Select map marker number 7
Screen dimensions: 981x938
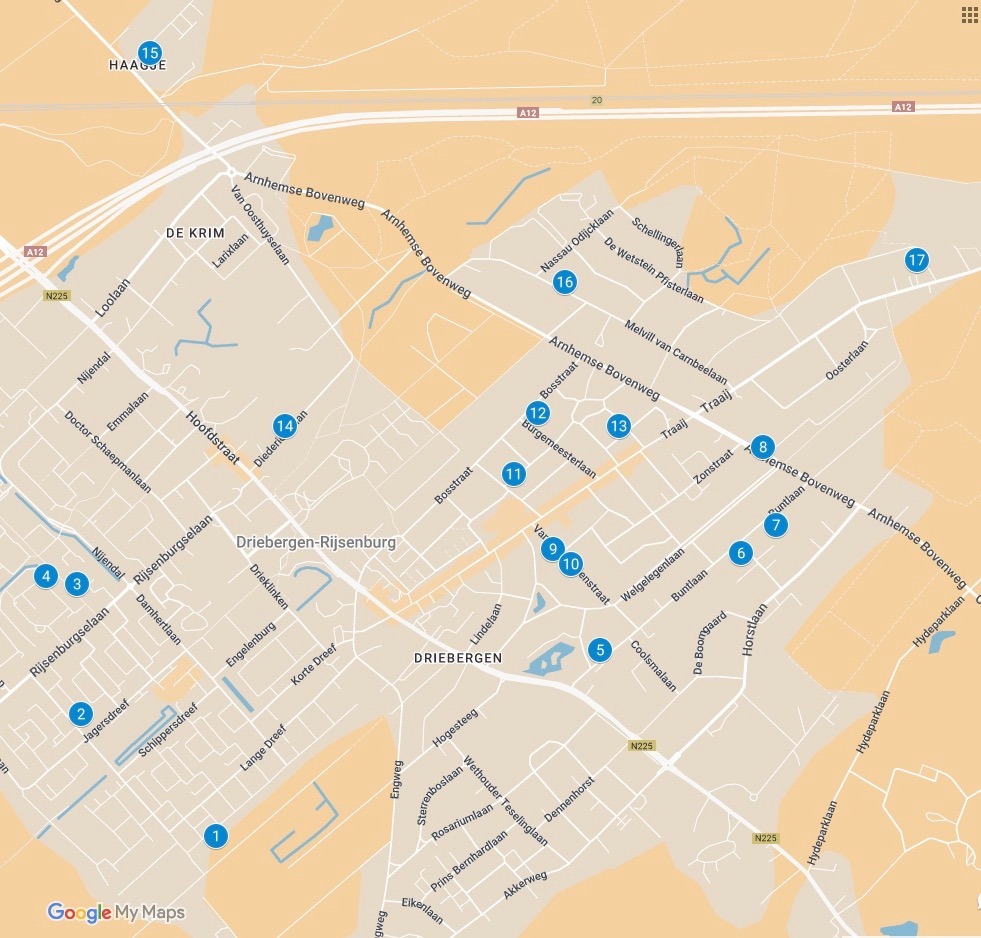776,525
